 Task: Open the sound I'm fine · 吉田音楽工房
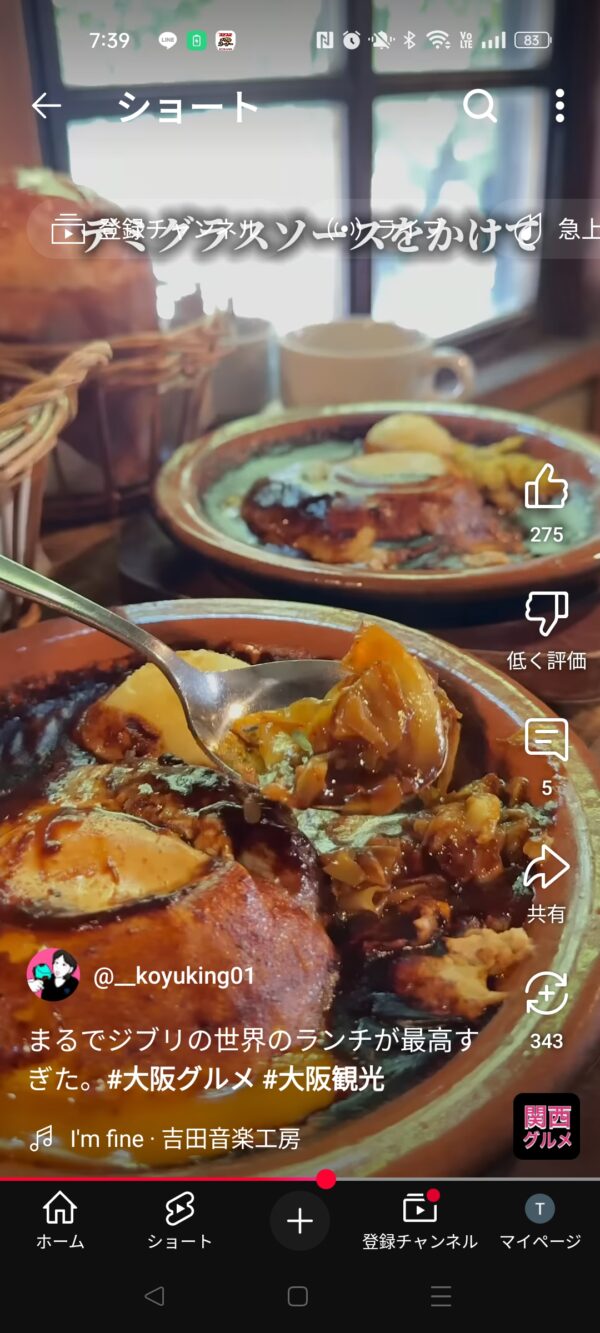(x=184, y=1138)
